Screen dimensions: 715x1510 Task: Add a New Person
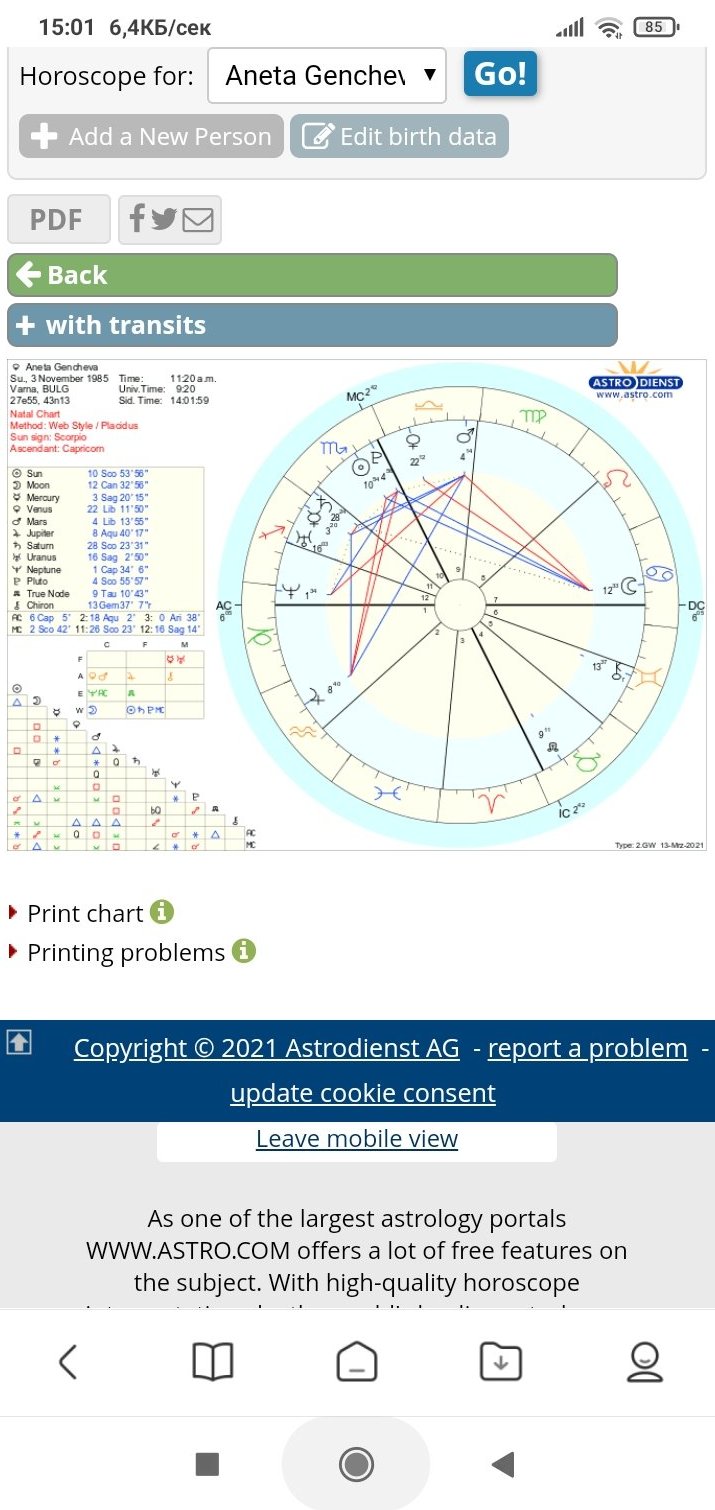151,137
